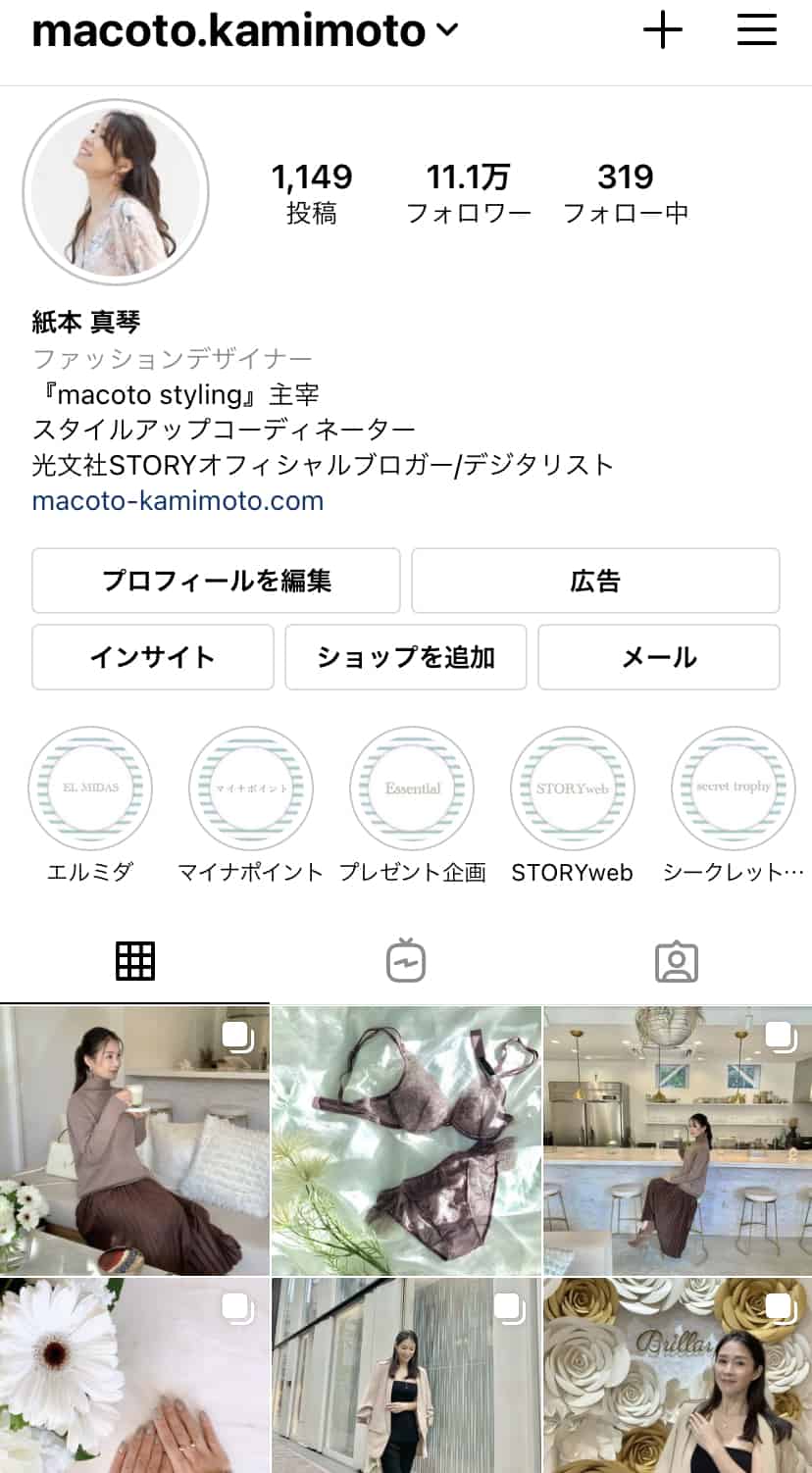This screenshot has width=812, height=1473.
Task: Open インサイト analytics
Action: (x=152, y=657)
